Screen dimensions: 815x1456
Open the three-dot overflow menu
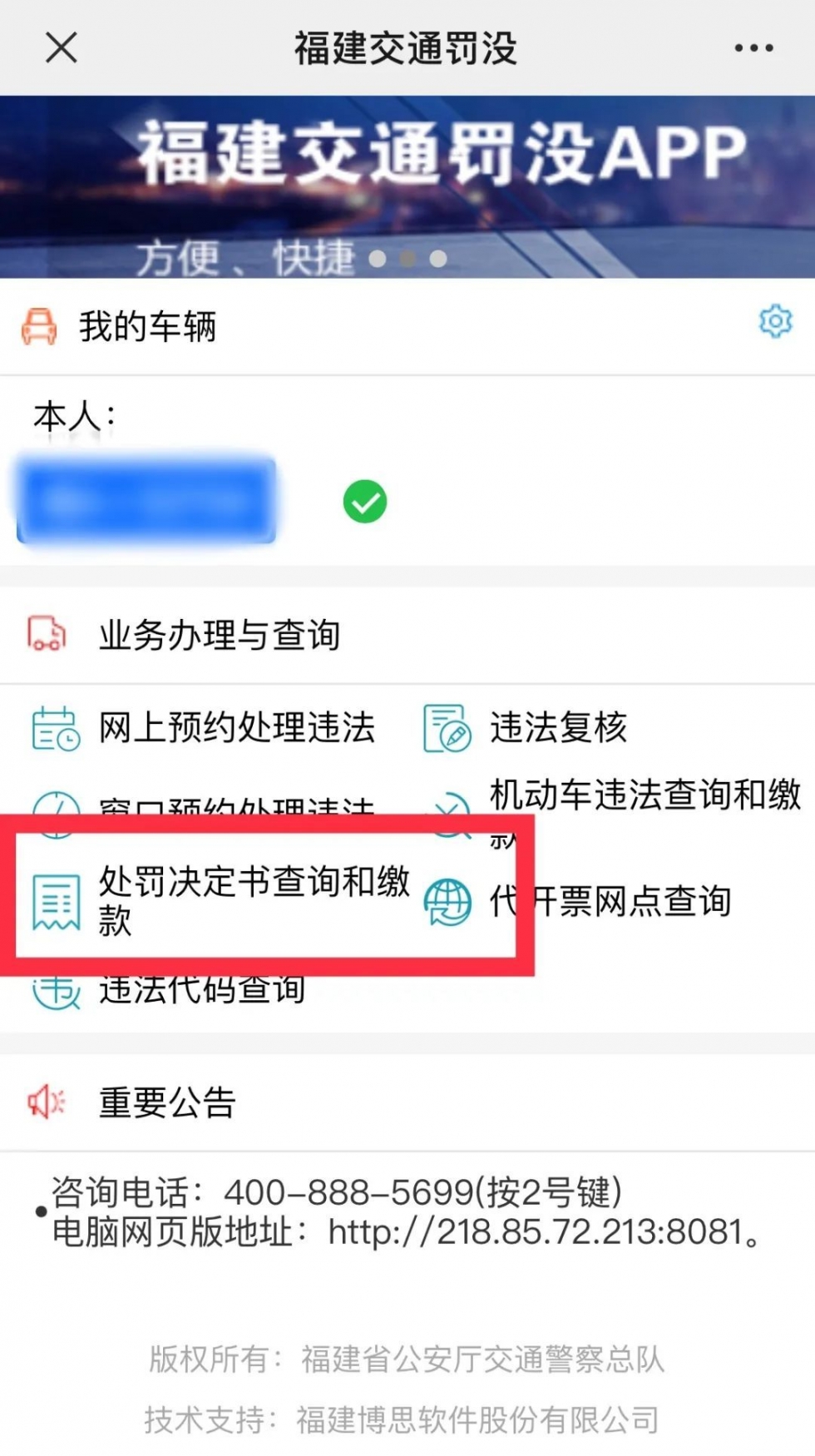click(753, 48)
